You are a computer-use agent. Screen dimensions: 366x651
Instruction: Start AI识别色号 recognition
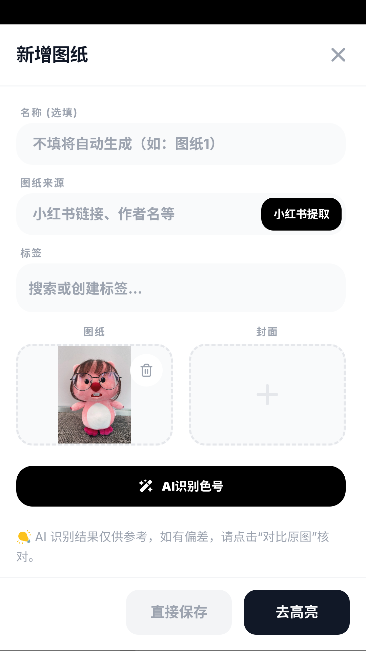(x=181, y=486)
